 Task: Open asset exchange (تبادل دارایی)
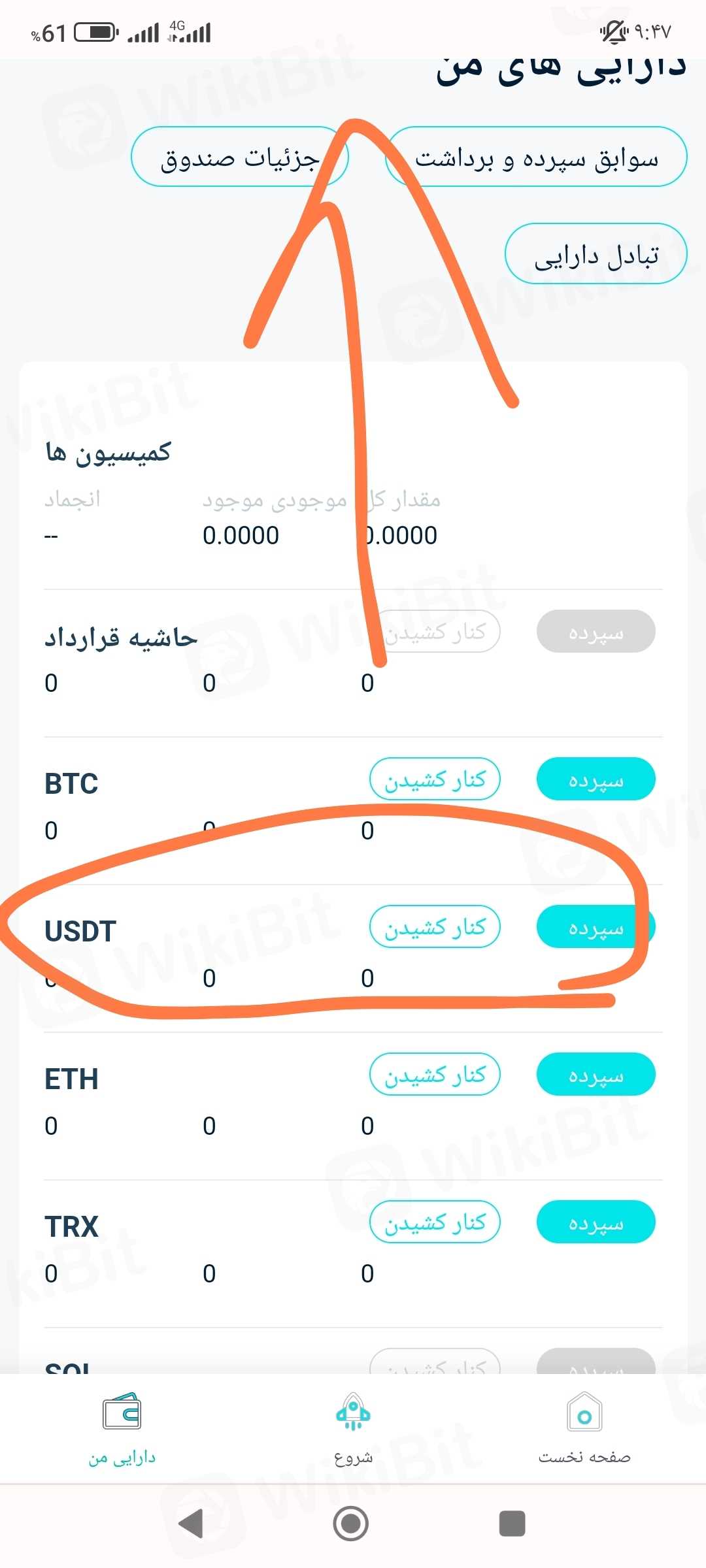596,254
